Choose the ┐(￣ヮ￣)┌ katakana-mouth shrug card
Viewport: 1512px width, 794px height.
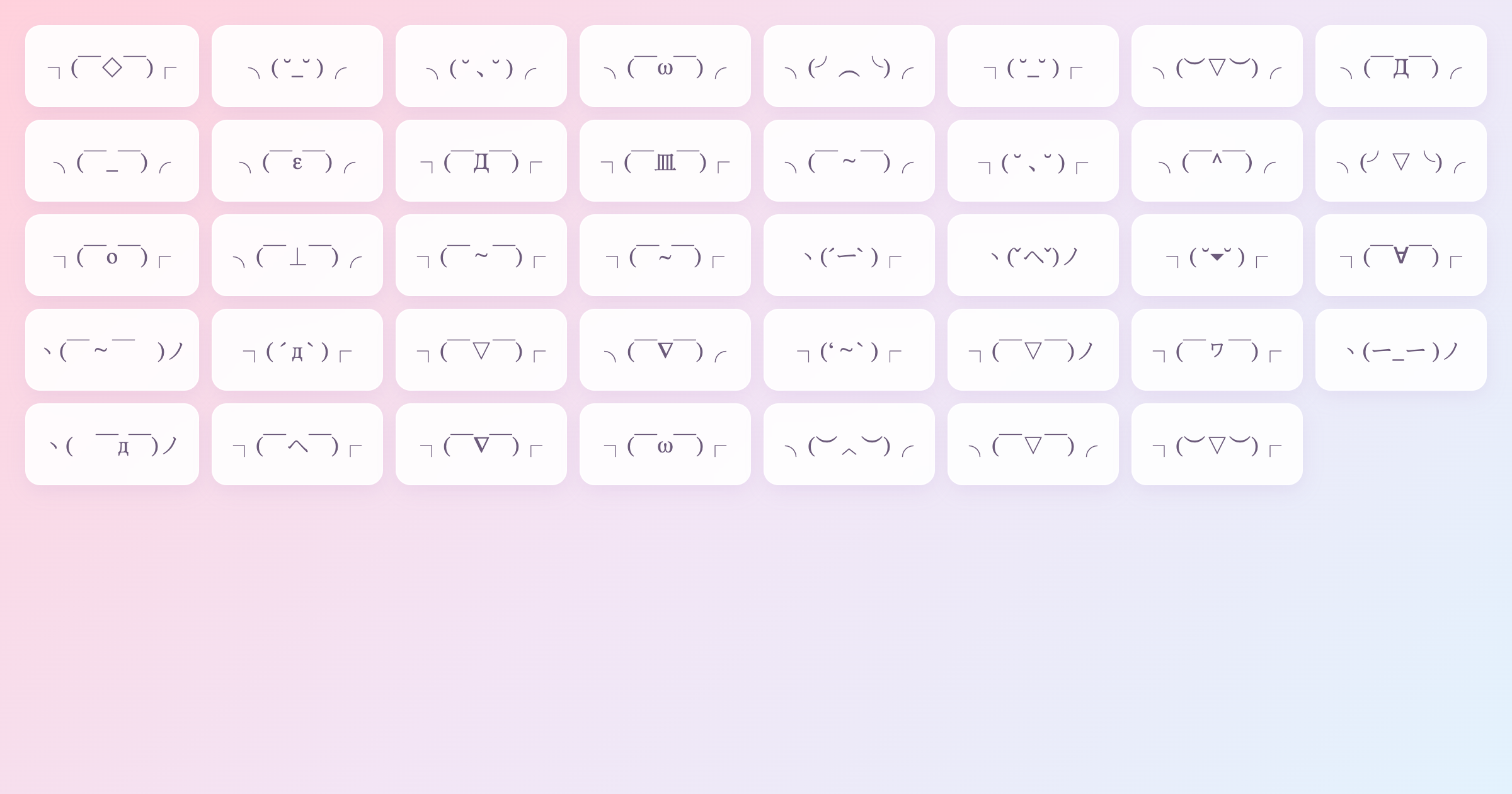click(1217, 350)
